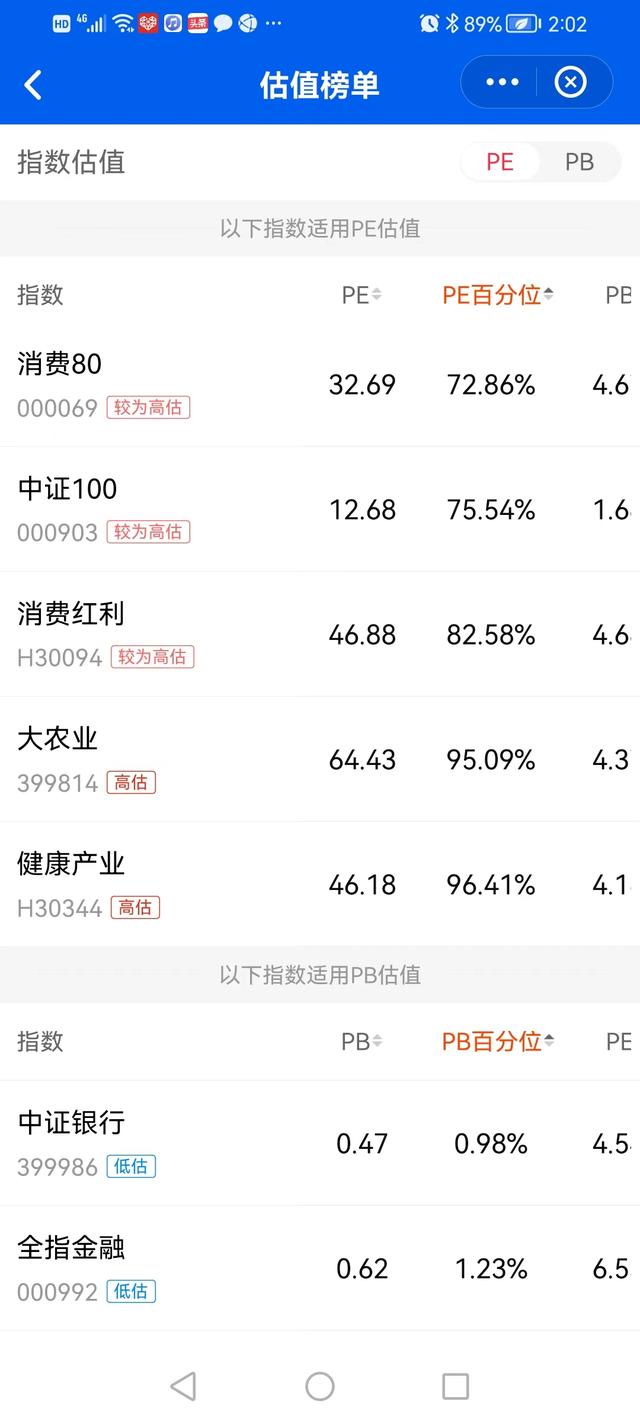This screenshot has height=1422, width=640.
Task: Open the 中证100 index row
Action: (x=320, y=510)
